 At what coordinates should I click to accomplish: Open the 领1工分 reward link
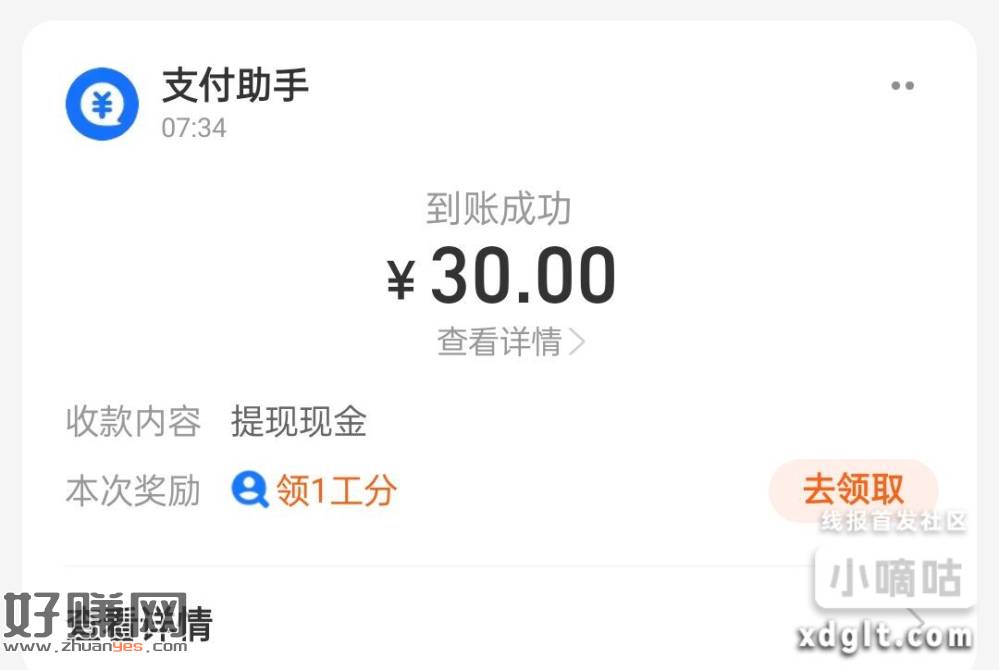tap(316, 490)
